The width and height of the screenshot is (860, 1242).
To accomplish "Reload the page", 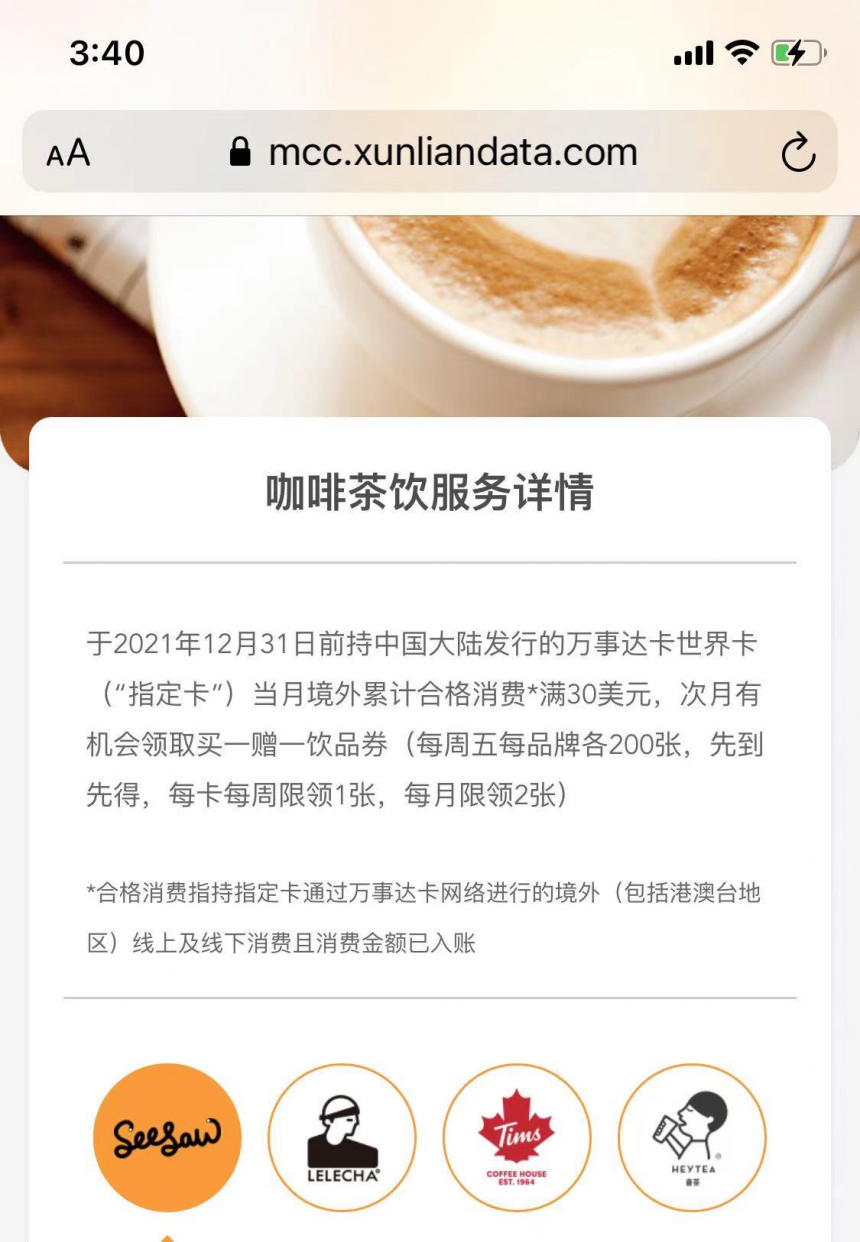I will (797, 153).
